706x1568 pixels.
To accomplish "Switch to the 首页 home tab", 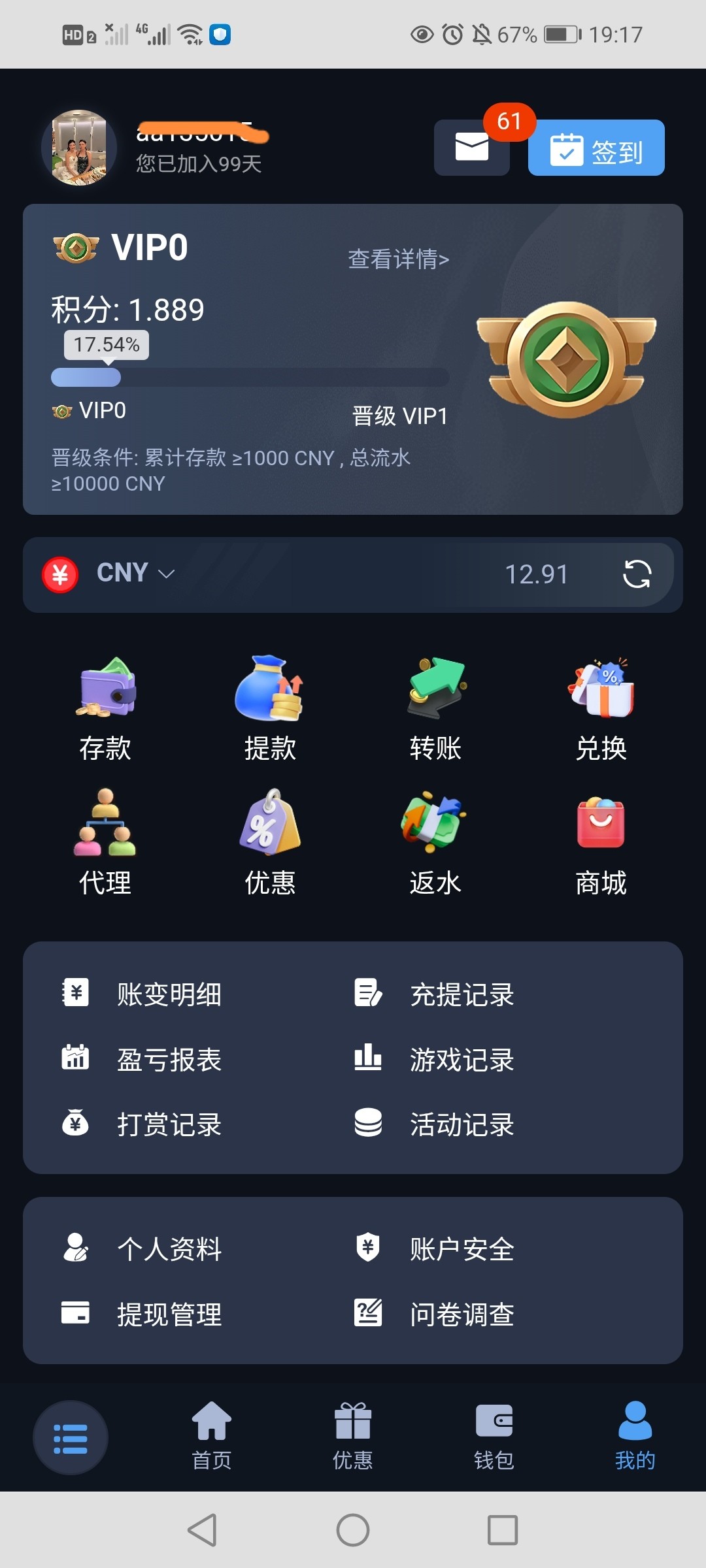I will [x=212, y=1436].
